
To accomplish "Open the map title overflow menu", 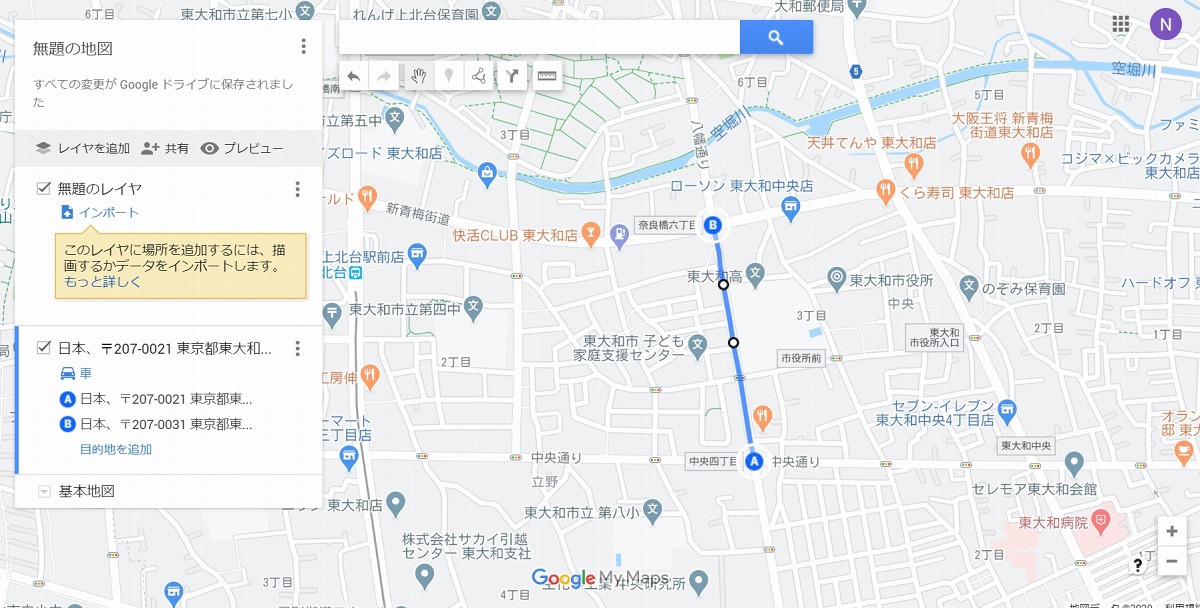I will (303, 47).
